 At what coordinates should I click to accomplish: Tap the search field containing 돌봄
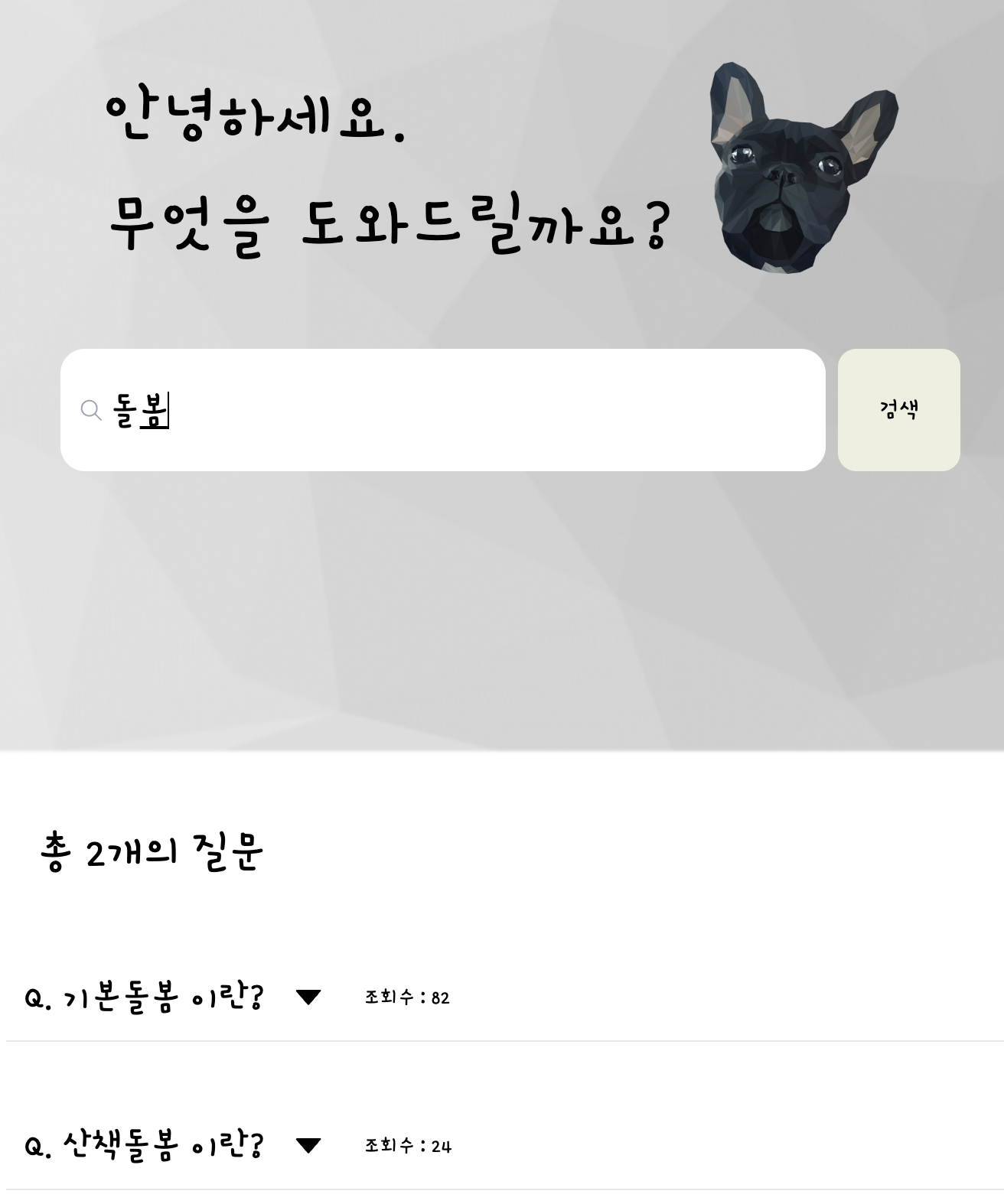[x=459, y=410]
